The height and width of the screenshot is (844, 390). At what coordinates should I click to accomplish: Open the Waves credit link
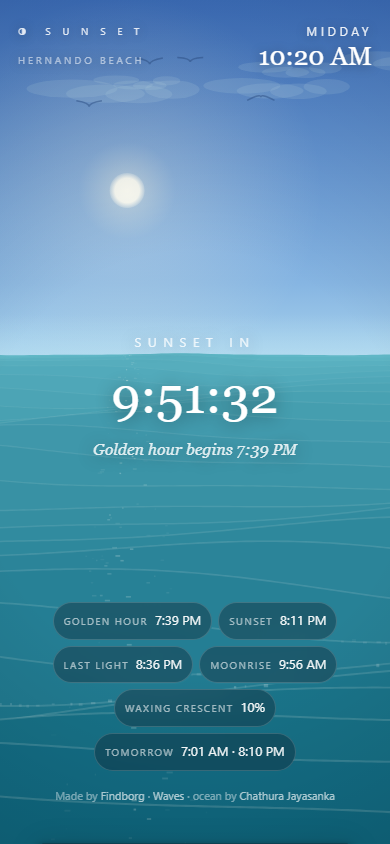click(168, 796)
